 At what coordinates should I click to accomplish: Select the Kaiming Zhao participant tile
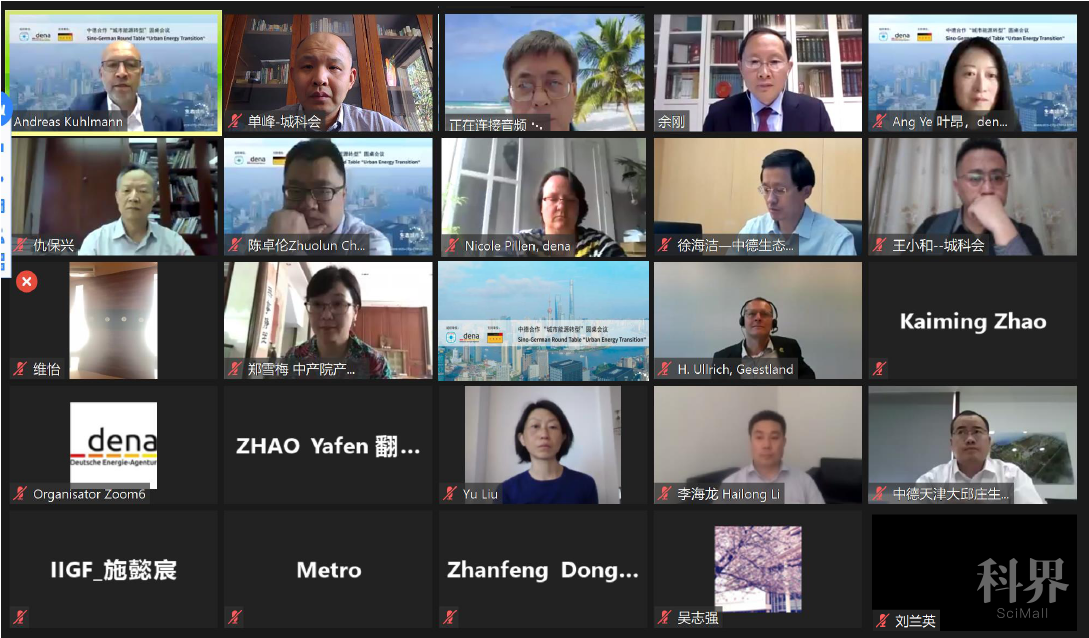972,320
